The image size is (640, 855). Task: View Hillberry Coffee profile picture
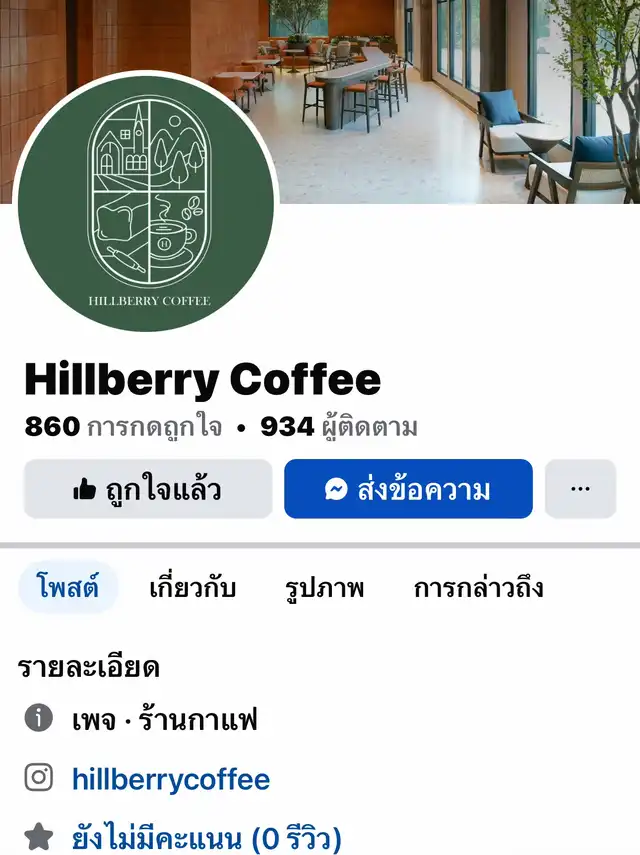coord(147,202)
